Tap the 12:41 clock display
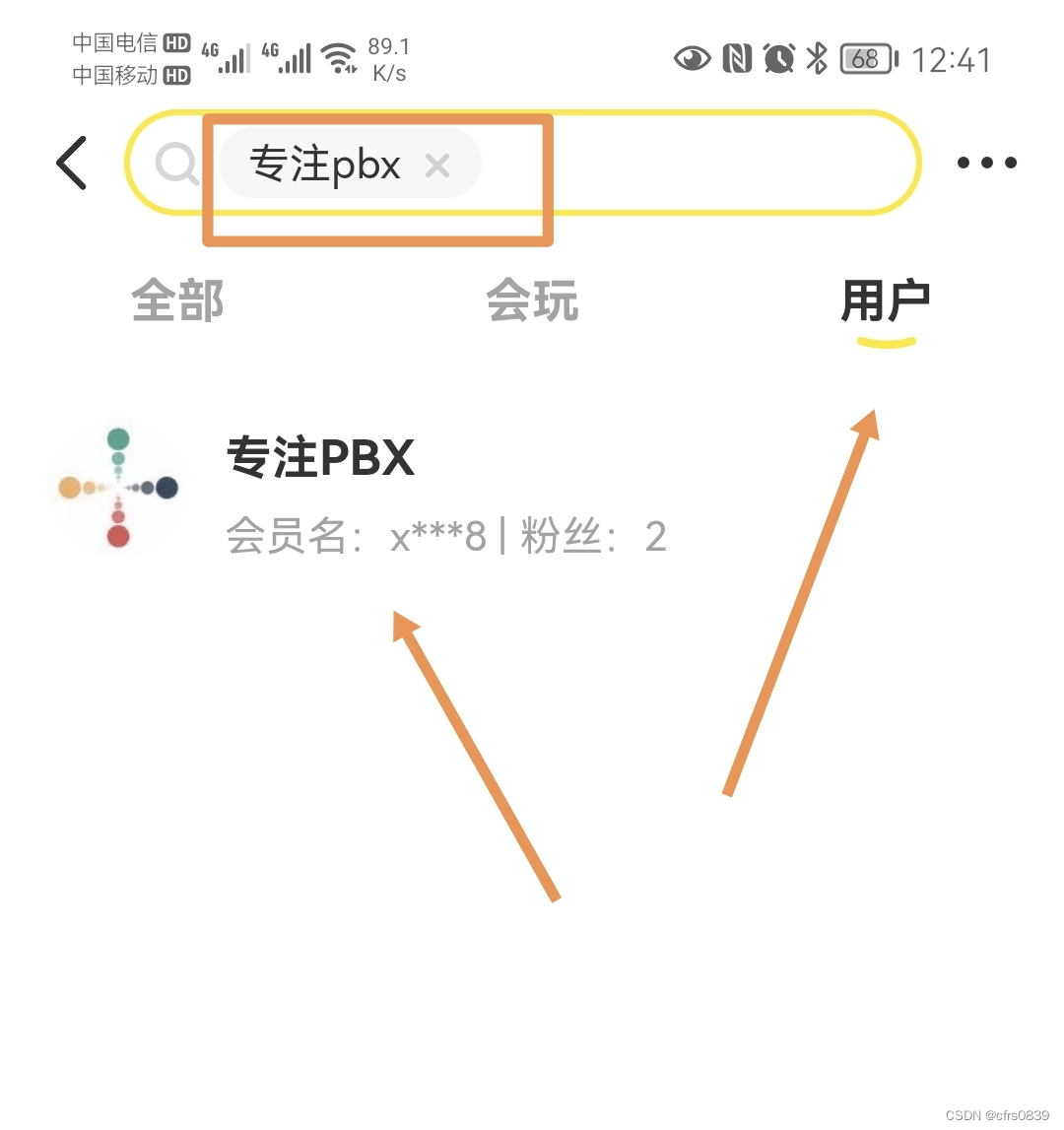Viewport: 1064px width, 1130px height. [x=949, y=59]
